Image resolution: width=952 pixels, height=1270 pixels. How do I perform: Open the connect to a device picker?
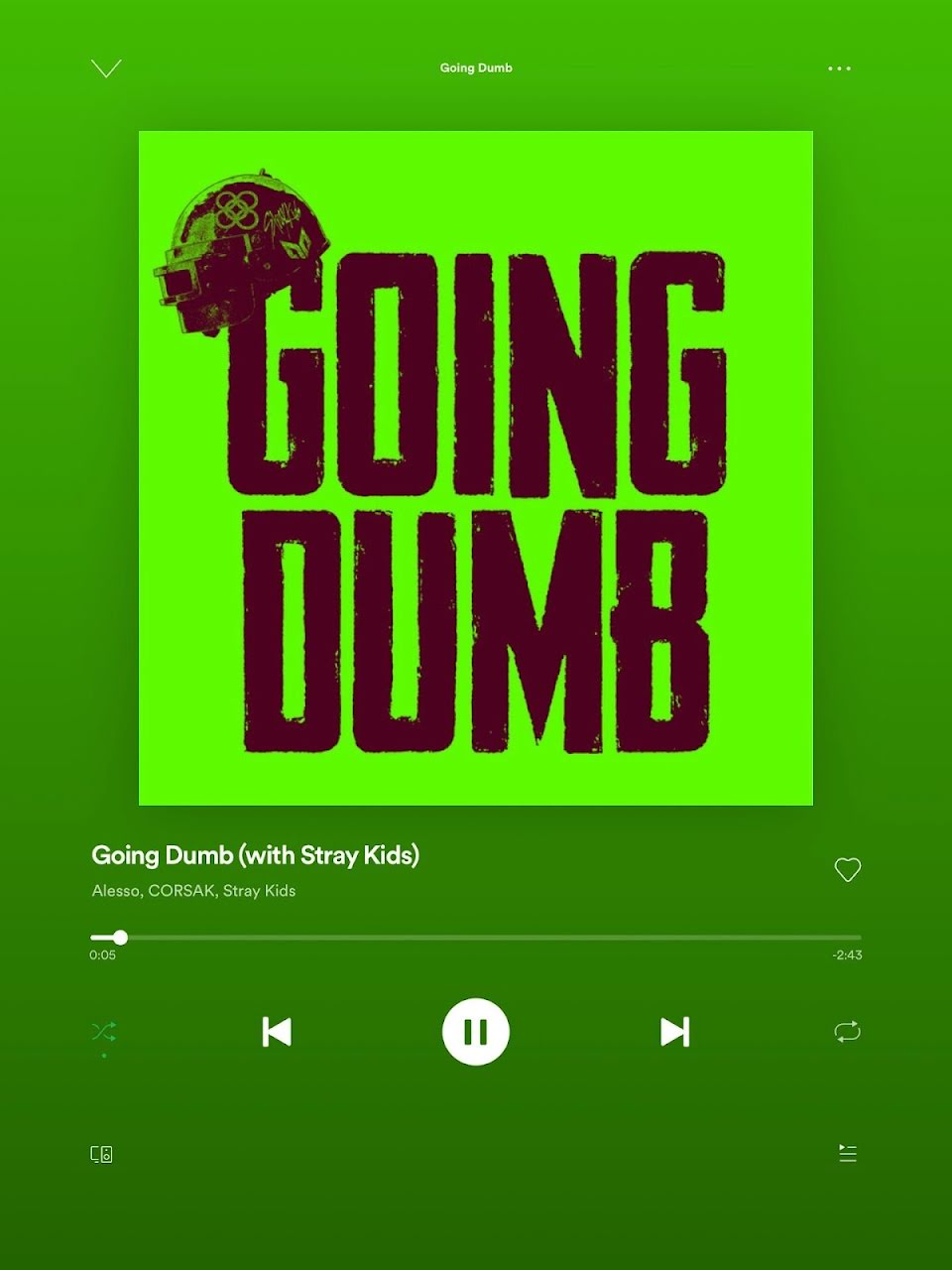[x=101, y=1154]
